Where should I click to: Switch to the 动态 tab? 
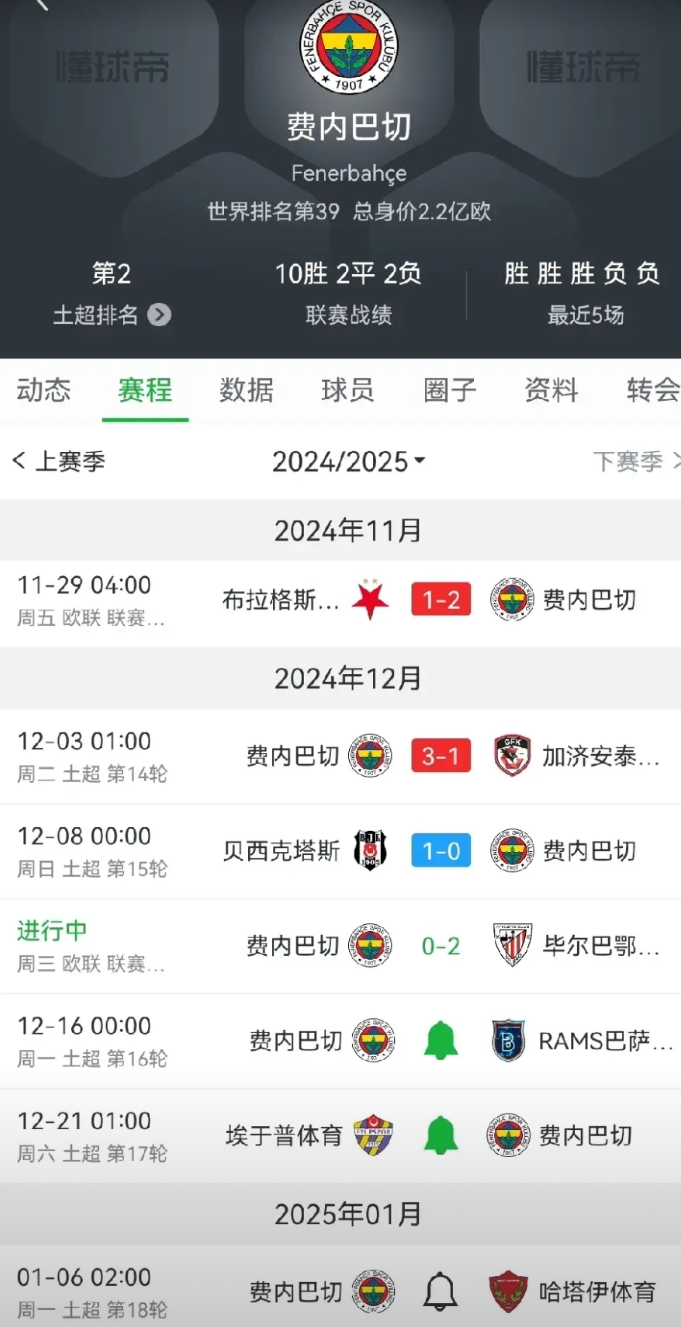tap(43, 390)
